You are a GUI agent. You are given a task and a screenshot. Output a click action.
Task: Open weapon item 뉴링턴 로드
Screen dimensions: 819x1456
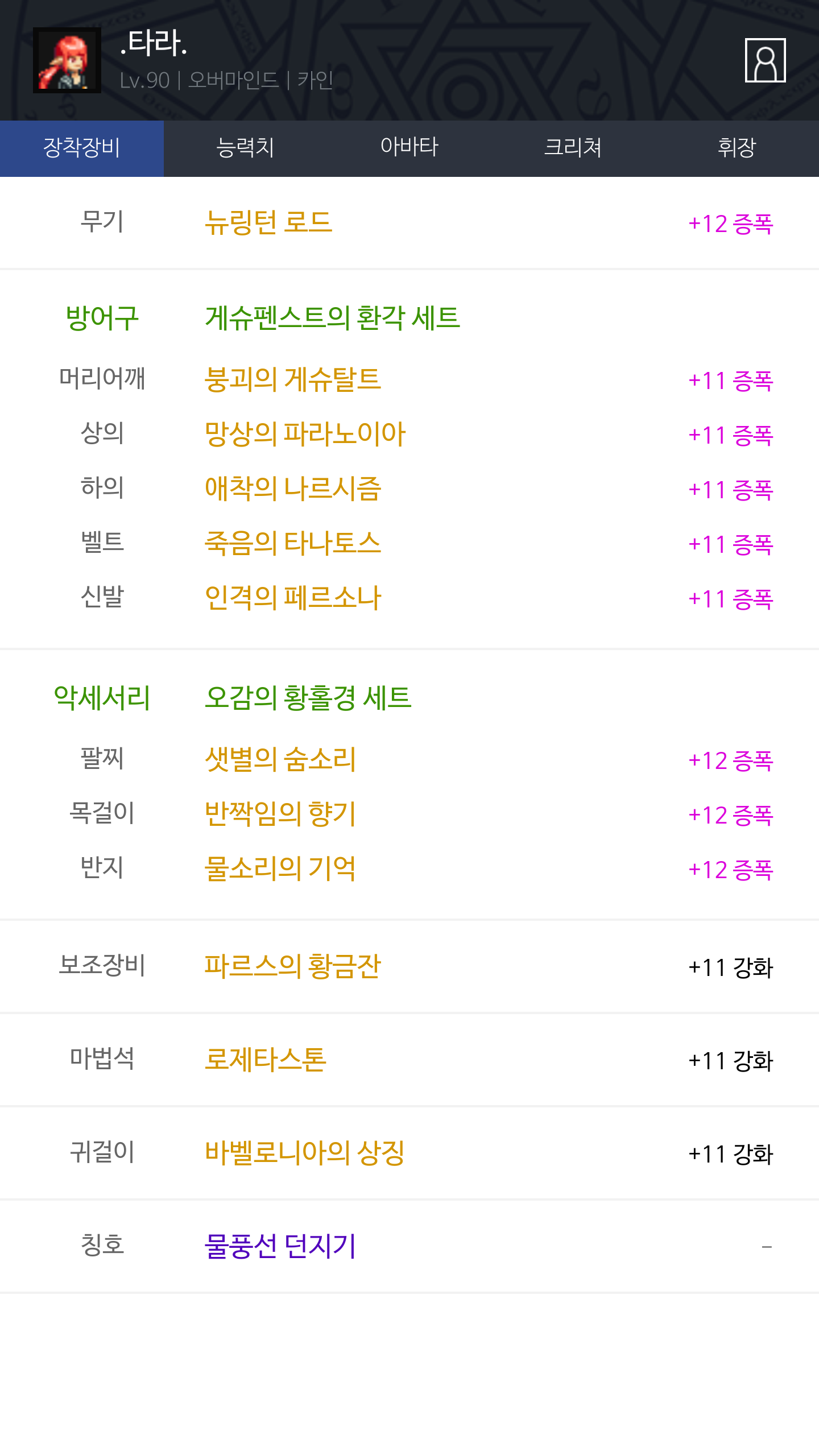point(268,222)
